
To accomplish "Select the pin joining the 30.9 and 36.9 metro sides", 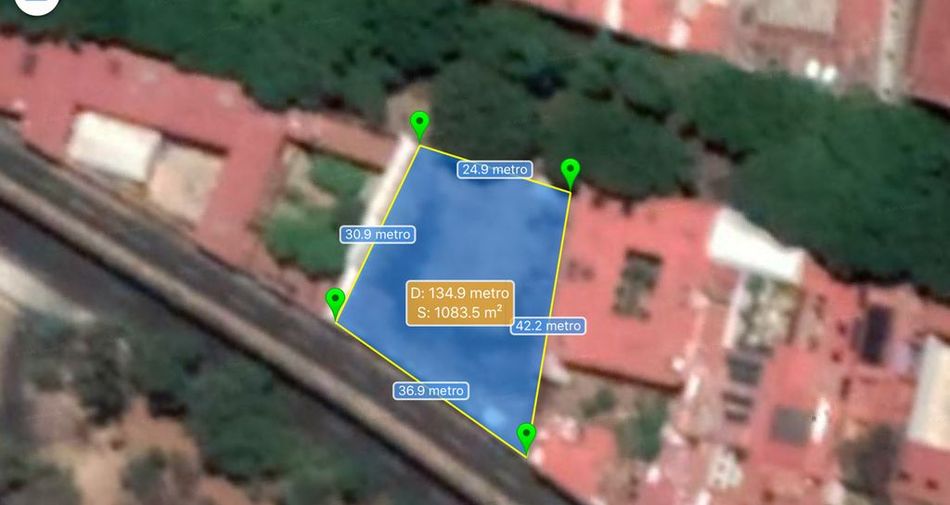I will tap(336, 300).
